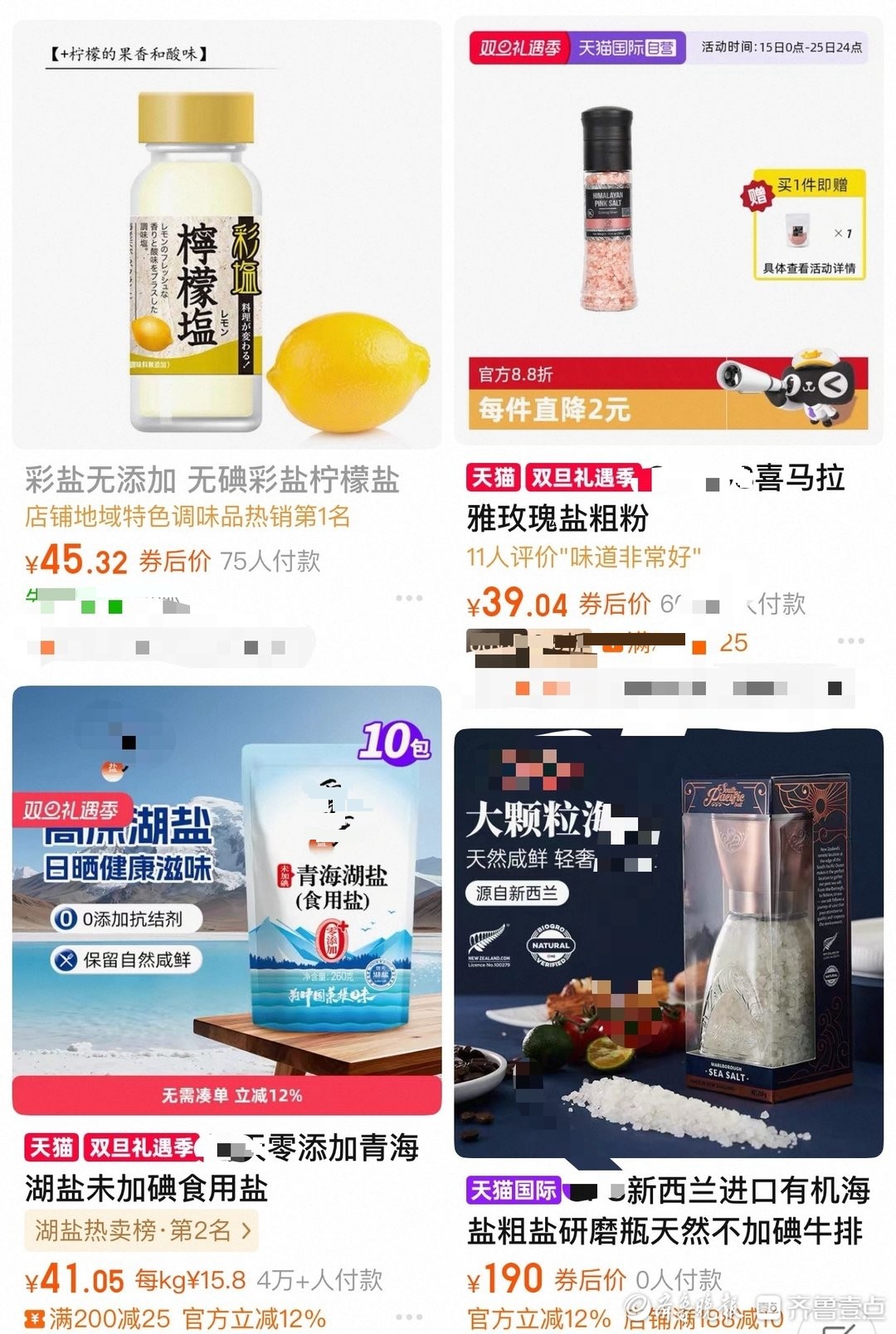Open more options for the 柠檬盐 item
The height and width of the screenshot is (1334, 896).
click(408, 598)
